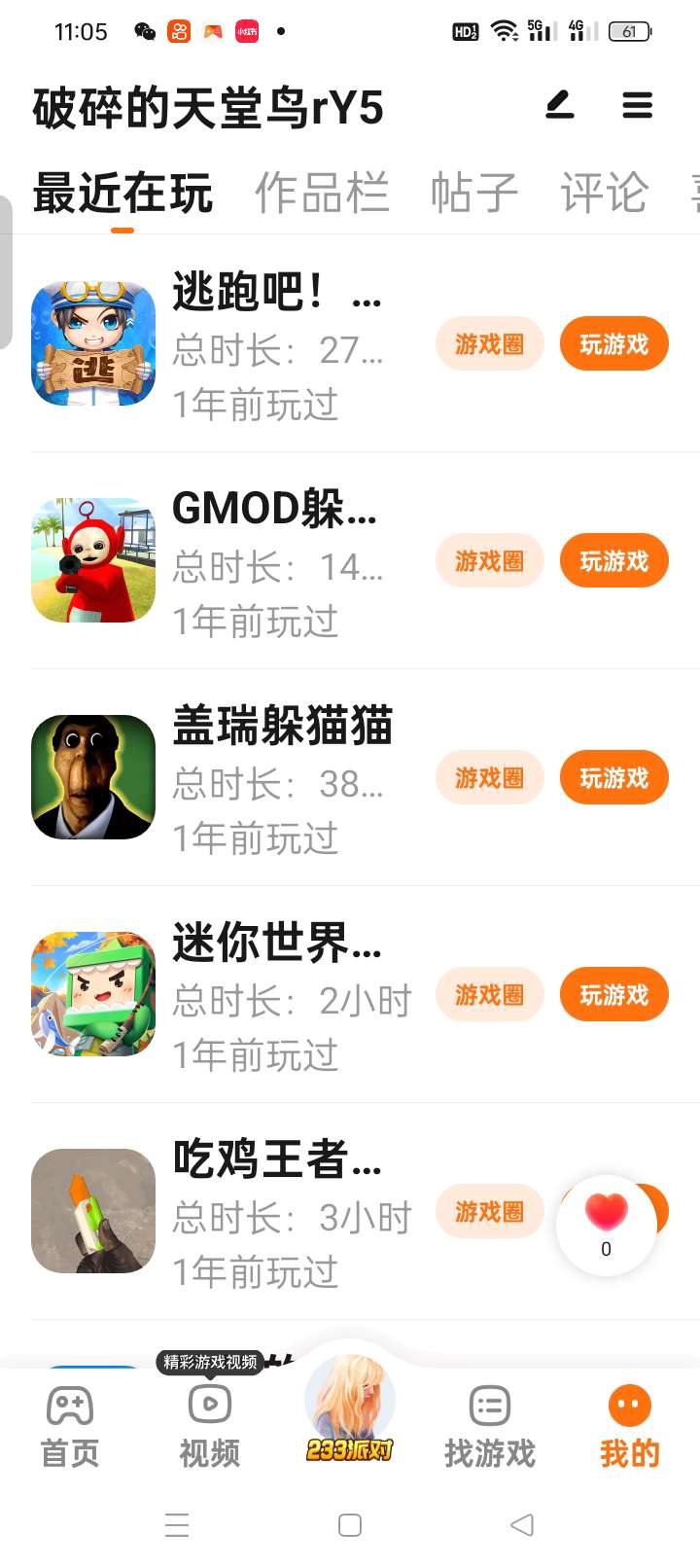Launch 盖瑞躲猫猫 with 玩游戏

613,778
